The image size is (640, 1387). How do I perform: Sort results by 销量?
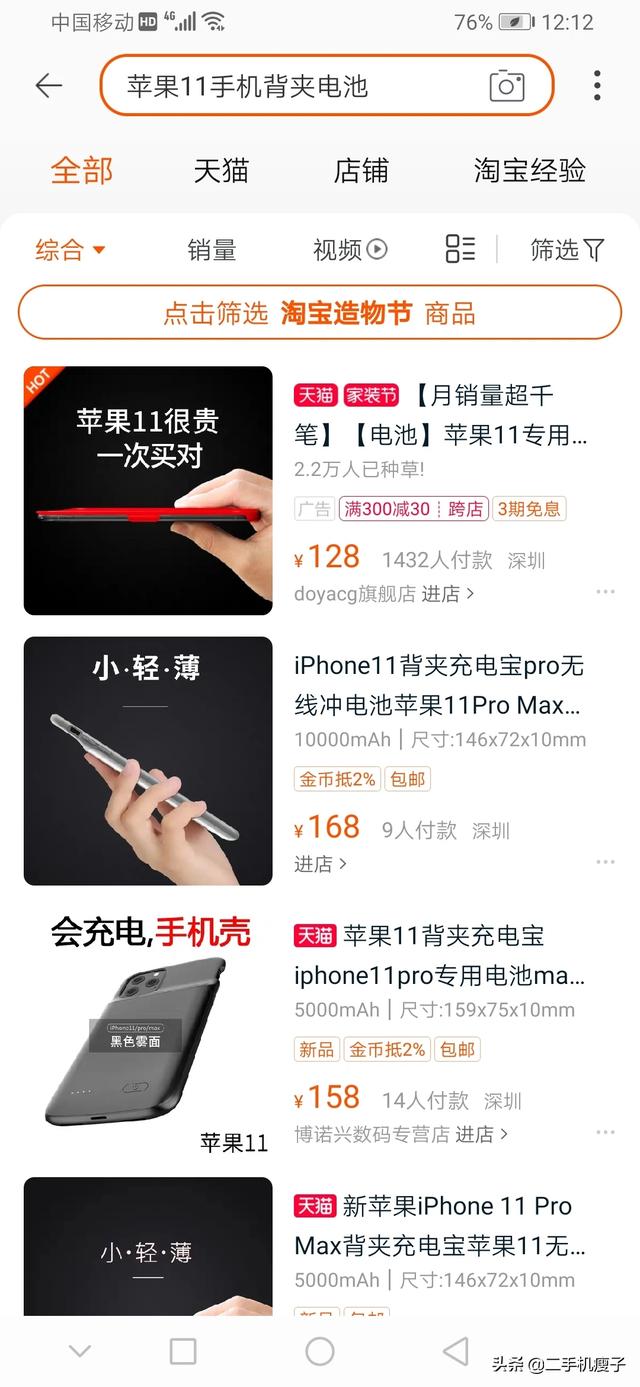(x=212, y=249)
